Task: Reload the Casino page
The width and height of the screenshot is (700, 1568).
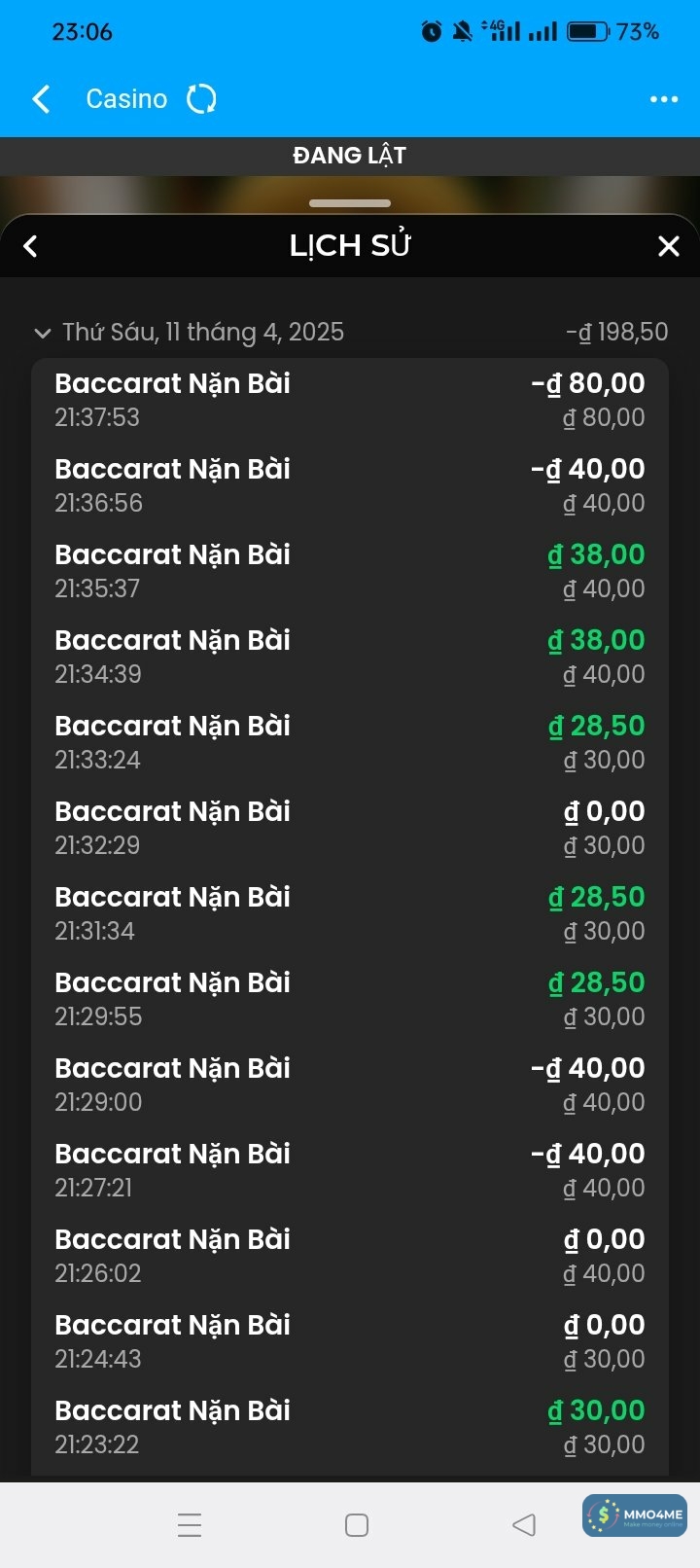Action: click(x=201, y=98)
